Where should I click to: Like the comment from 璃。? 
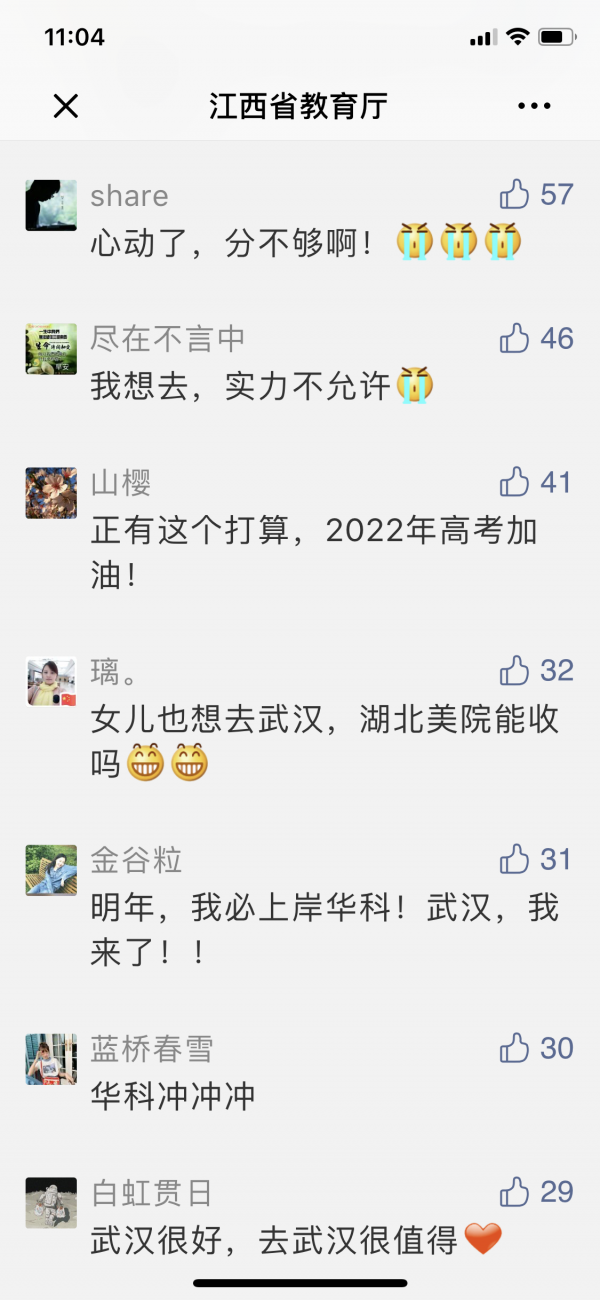[x=515, y=670]
